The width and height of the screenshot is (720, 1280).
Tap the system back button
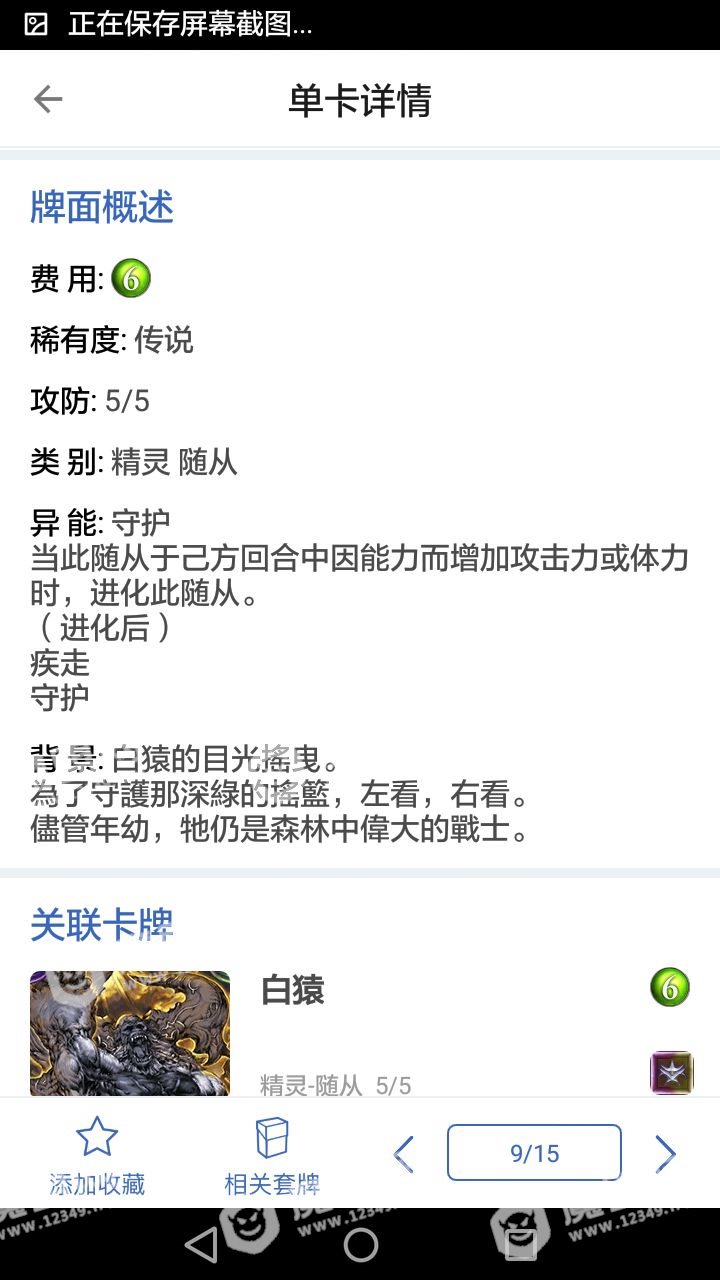point(201,1244)
